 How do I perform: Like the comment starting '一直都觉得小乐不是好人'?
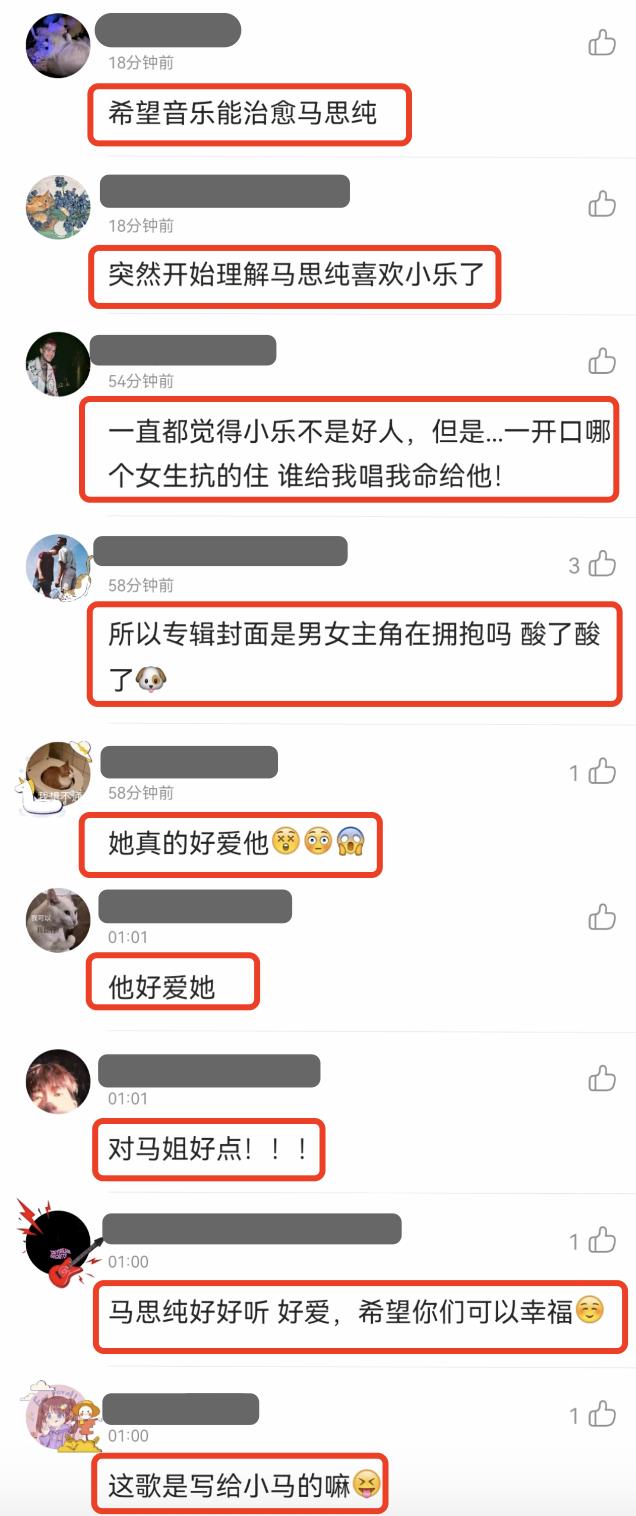[602, 361]
